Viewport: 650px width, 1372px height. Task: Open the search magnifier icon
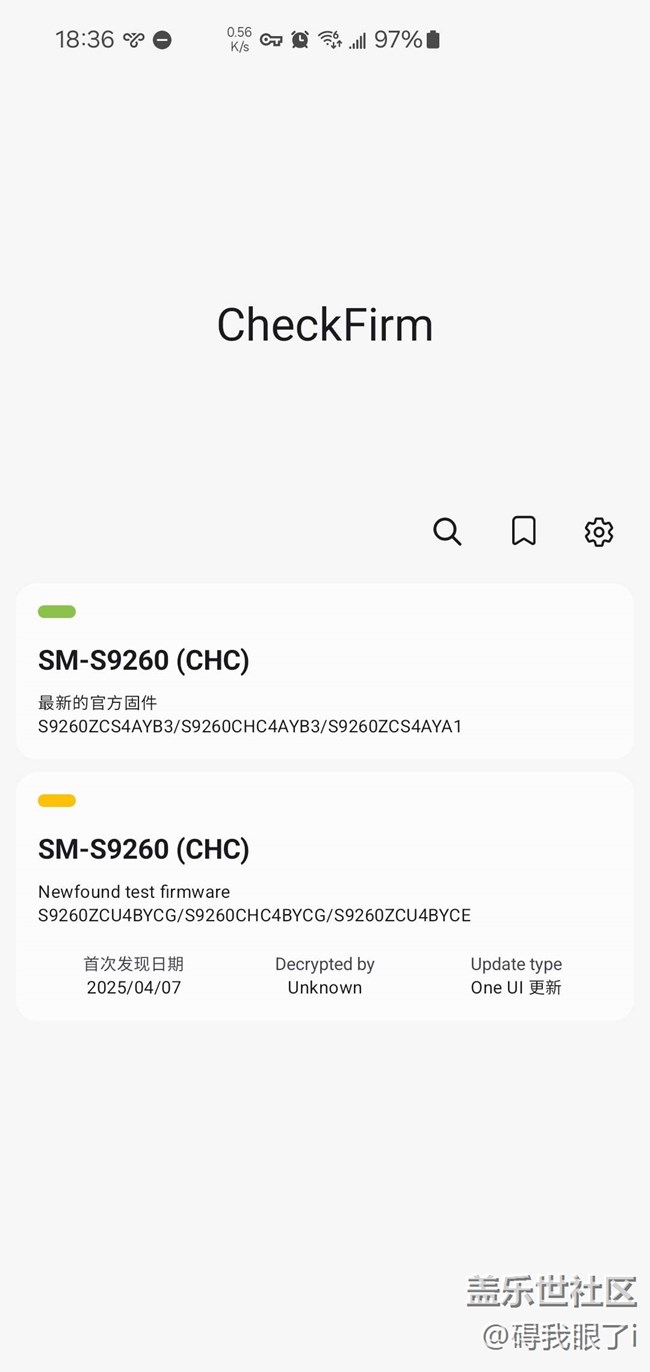point(447,531)
